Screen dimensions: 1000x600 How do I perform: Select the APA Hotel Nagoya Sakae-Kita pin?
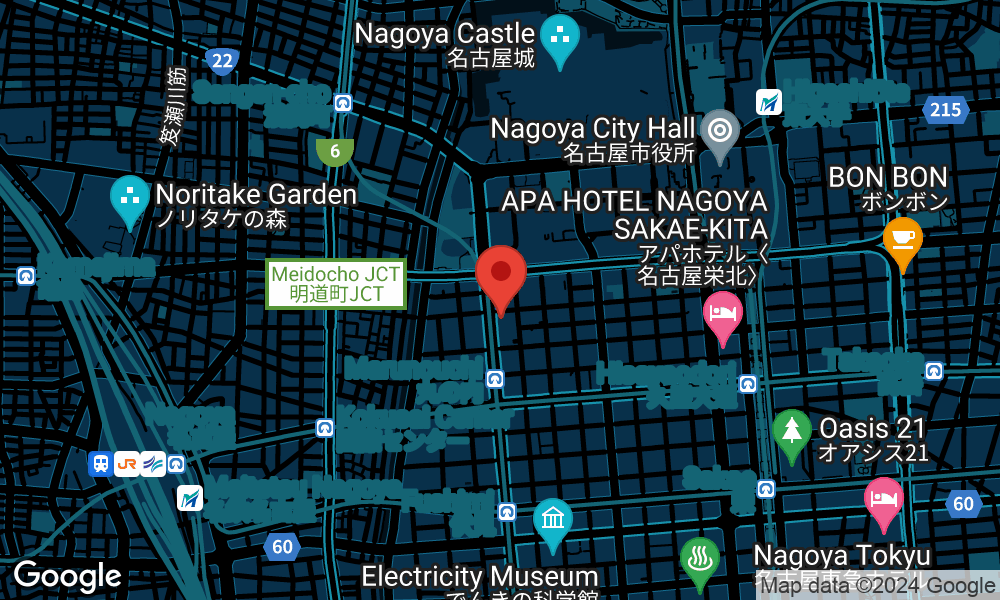(723, 315)
